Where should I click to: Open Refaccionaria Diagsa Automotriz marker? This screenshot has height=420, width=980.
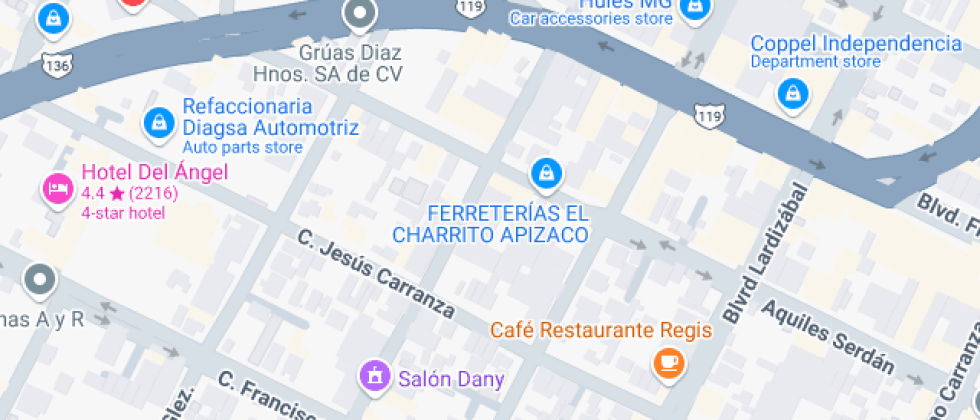pyautogui.click(x=157, y=123)
